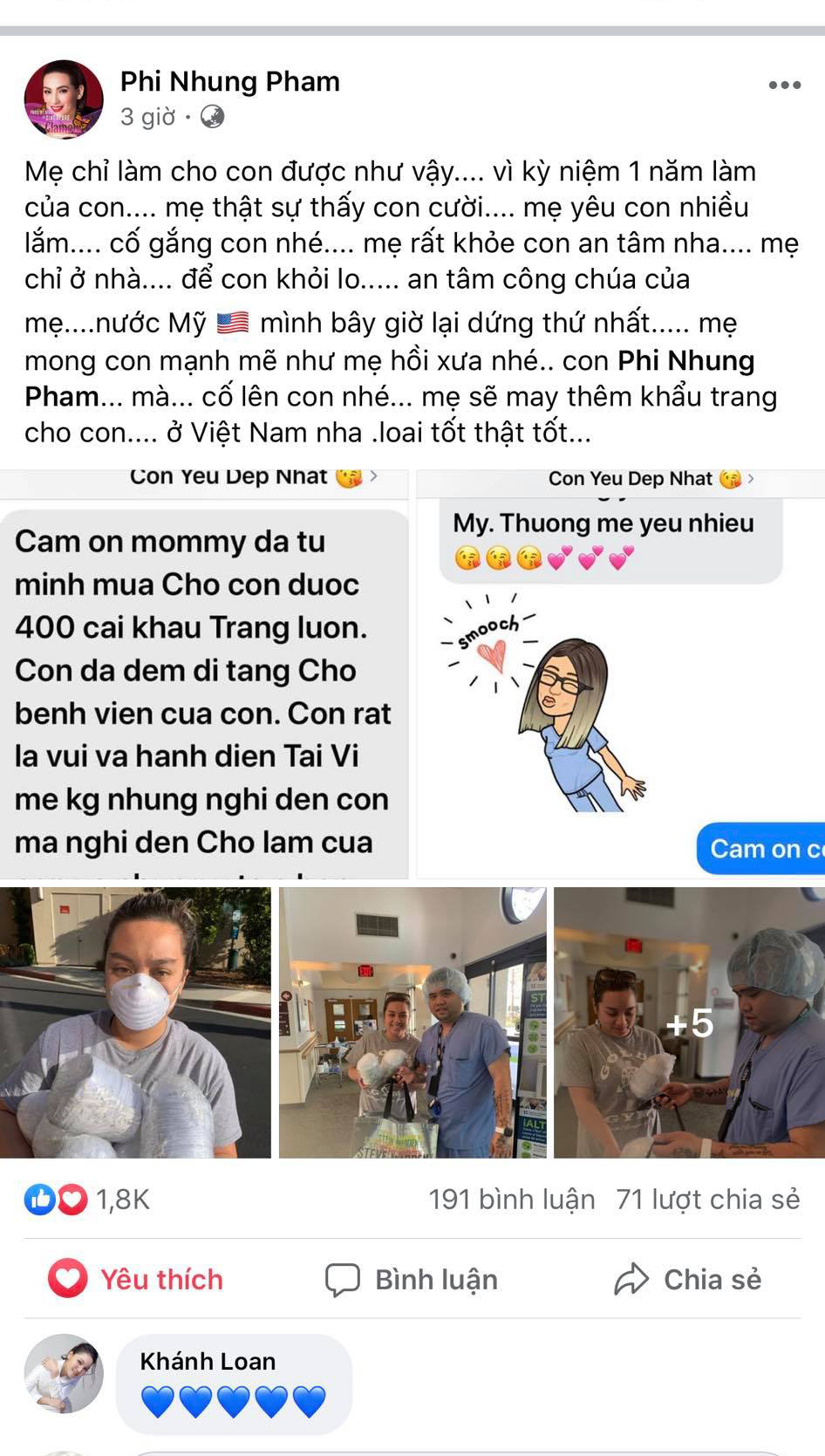Screen dimensions: 825x1456
Task: View the 71 lượt chia sẻ shares
Action: tap(707, 1200)
